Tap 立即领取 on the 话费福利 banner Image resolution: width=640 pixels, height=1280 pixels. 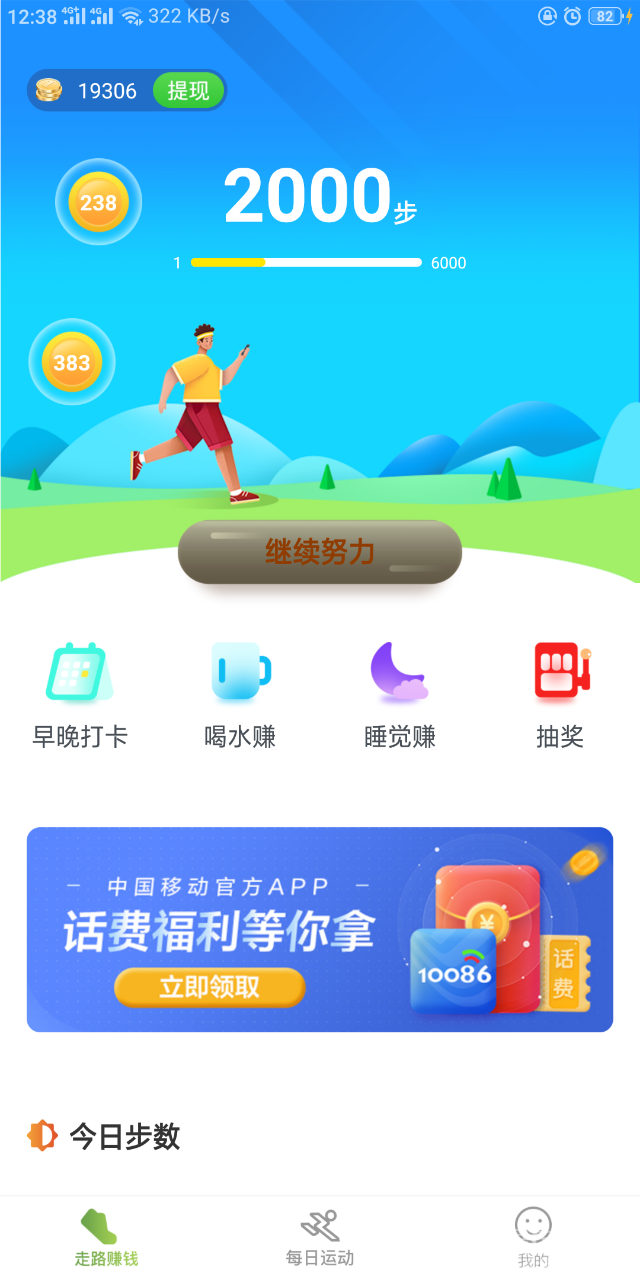click(x=209, y=987)
